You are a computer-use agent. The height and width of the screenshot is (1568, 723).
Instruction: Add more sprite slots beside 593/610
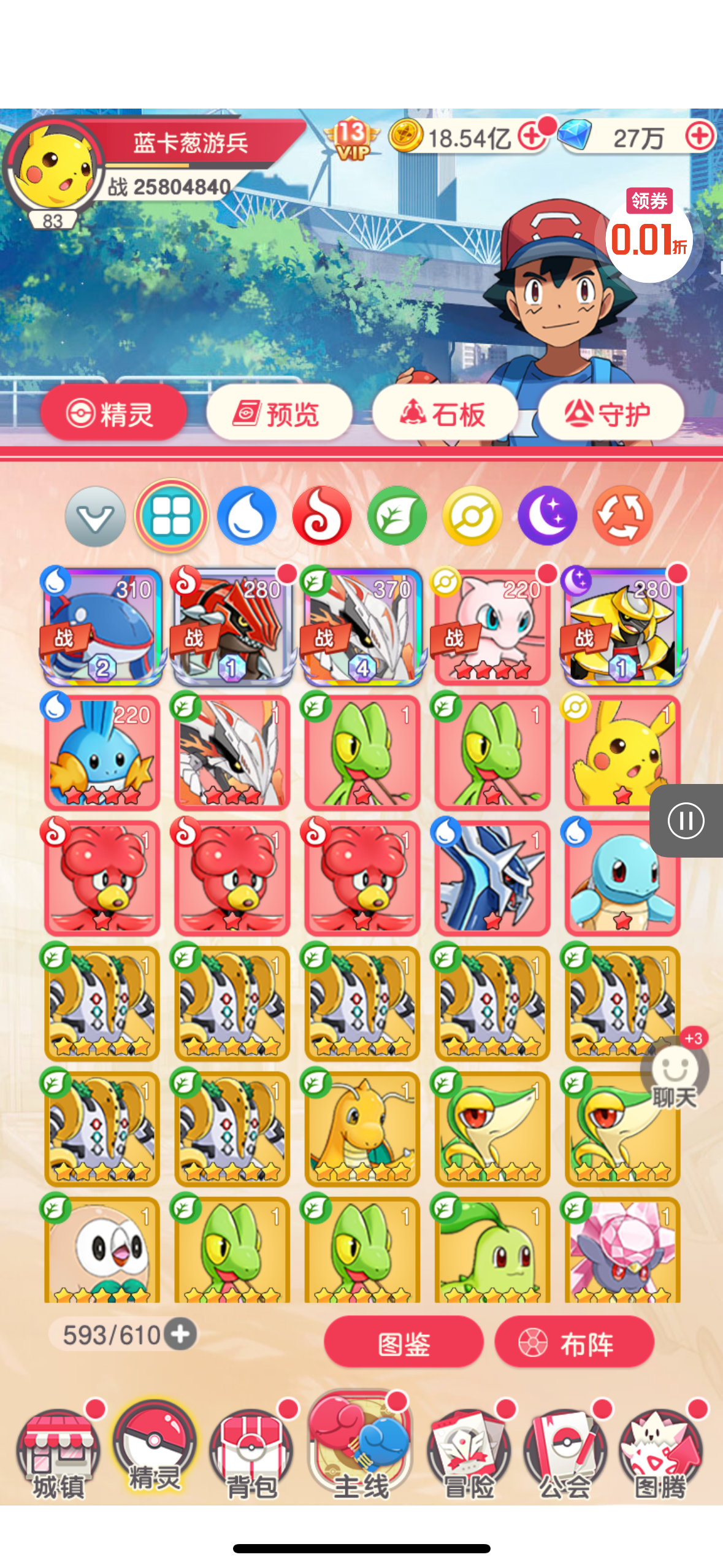pos(180,1334)
